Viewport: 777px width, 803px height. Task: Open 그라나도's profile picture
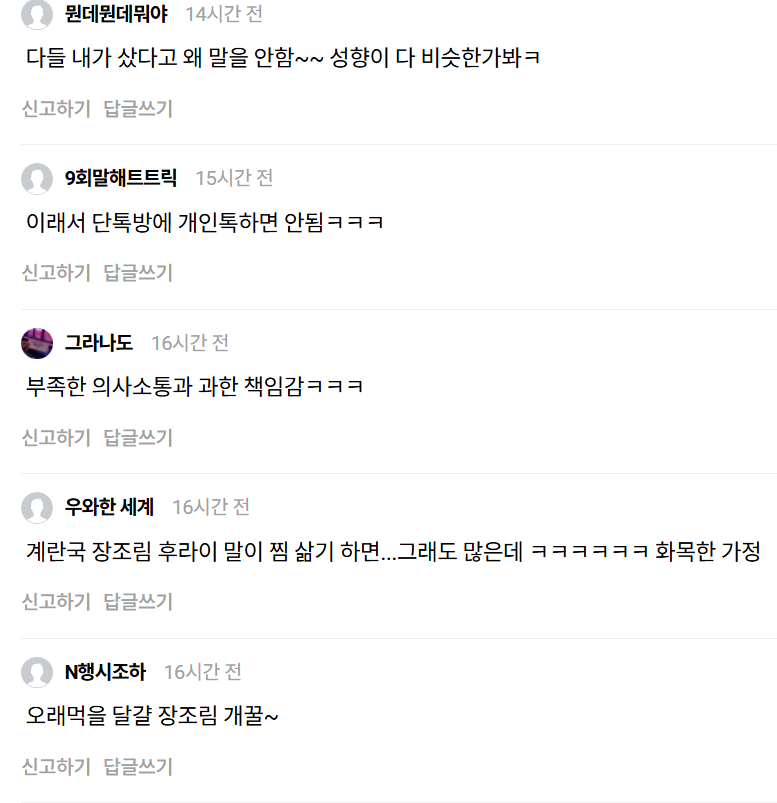(x=37, y=343)
